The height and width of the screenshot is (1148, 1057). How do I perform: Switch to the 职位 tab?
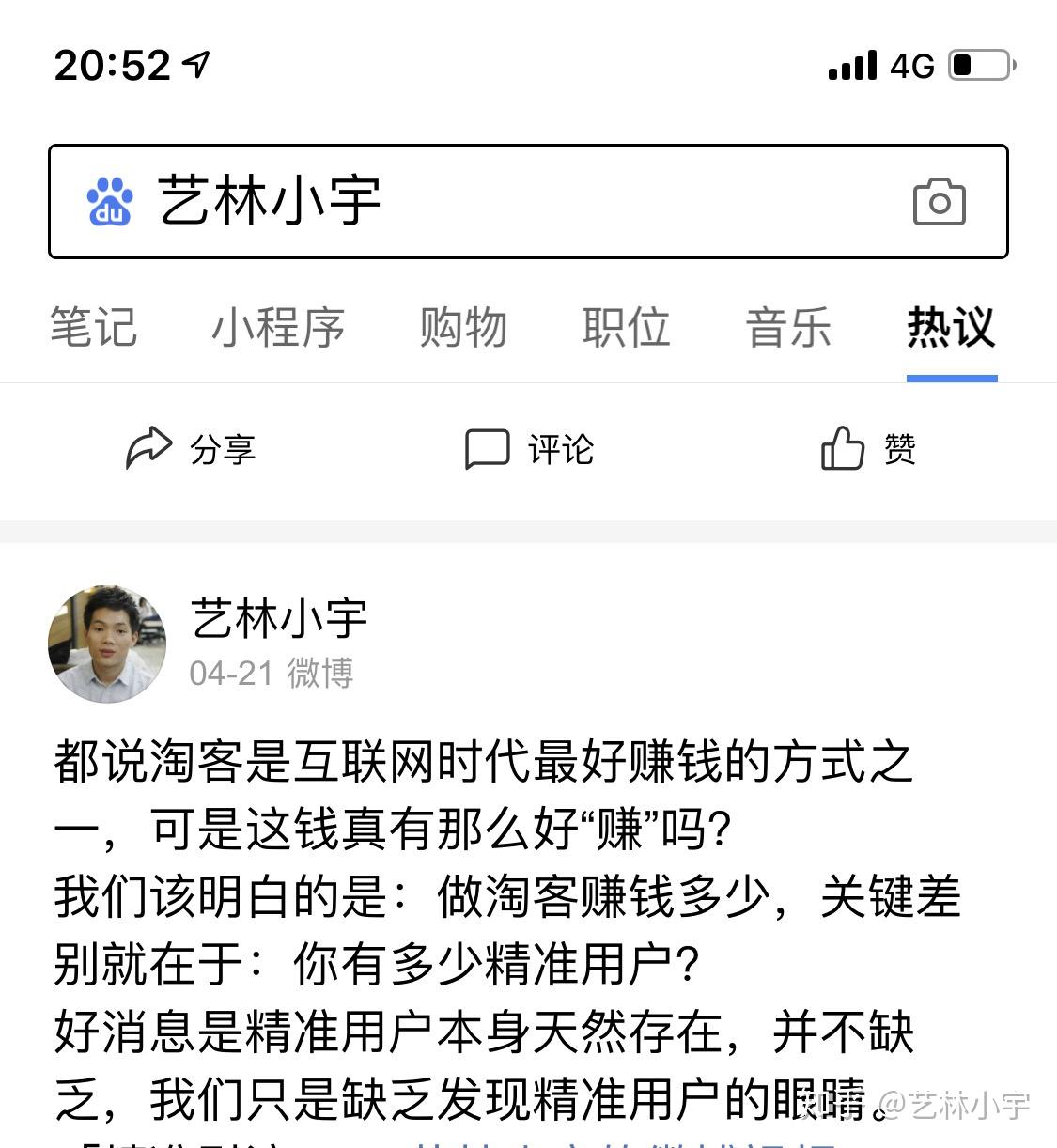[x=628, y=329]
